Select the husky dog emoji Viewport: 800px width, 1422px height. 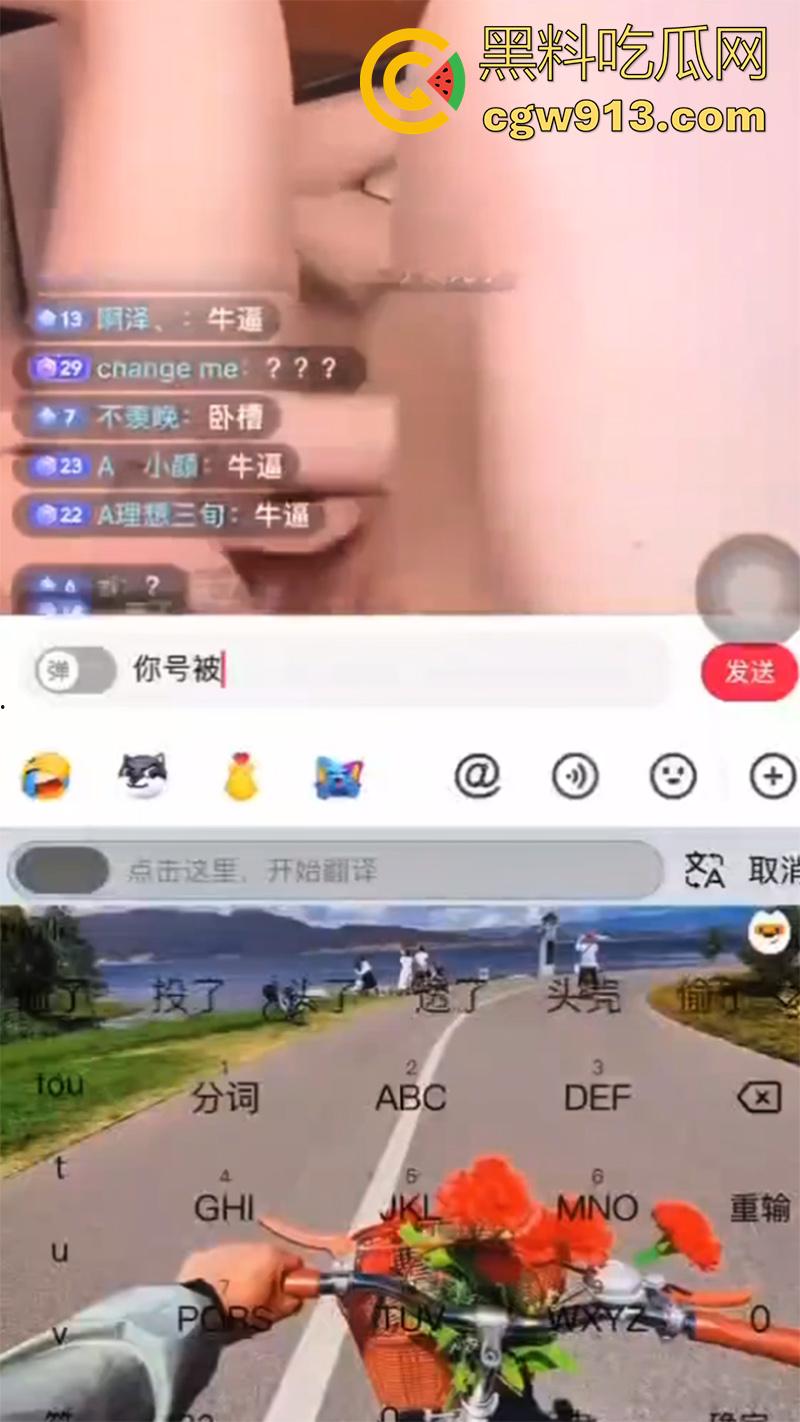143,777
